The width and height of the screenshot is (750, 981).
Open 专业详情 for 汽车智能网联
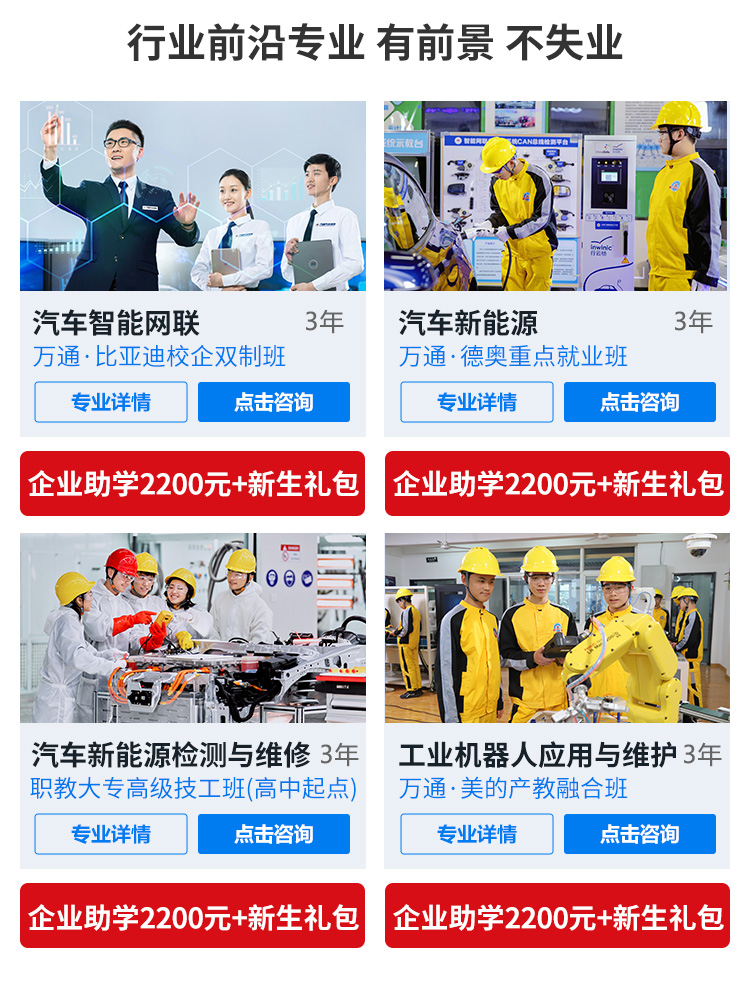(111, 402)
